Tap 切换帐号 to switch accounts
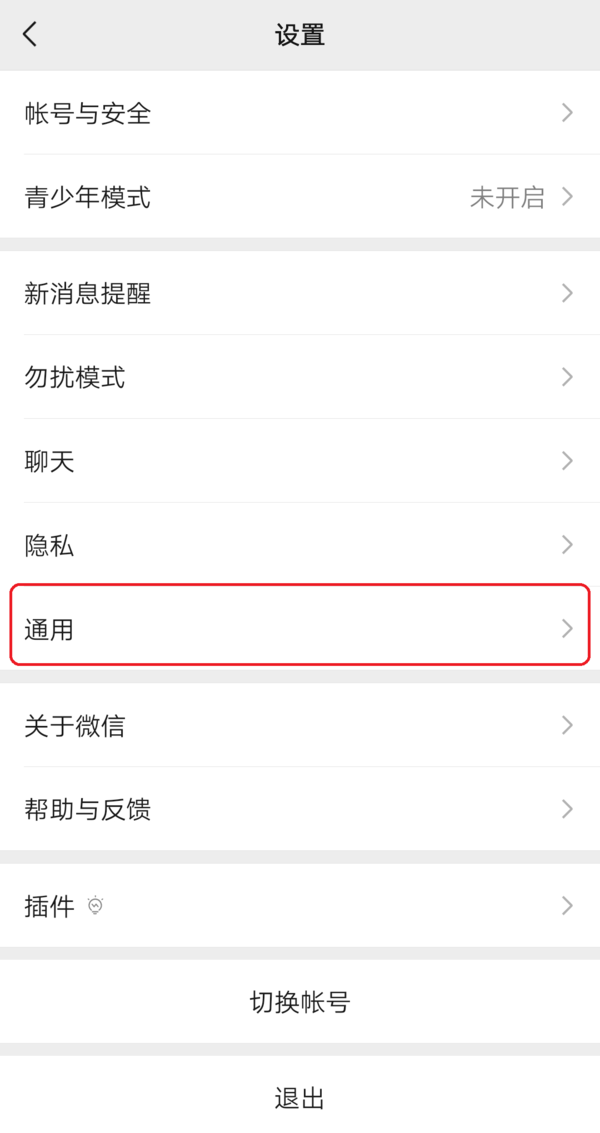The width and height of the screenshot is (600, 1133). [300, 1002]
